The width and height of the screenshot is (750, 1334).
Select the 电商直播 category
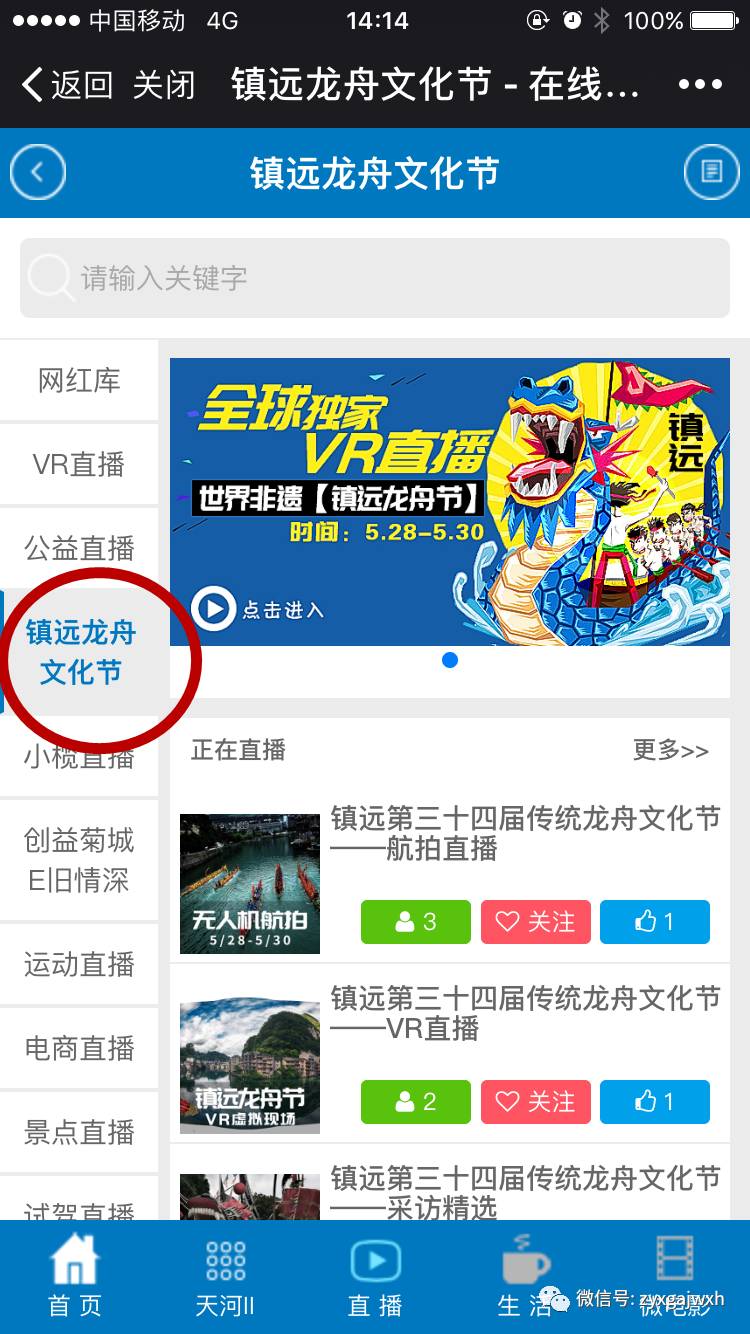[79, 1048]
